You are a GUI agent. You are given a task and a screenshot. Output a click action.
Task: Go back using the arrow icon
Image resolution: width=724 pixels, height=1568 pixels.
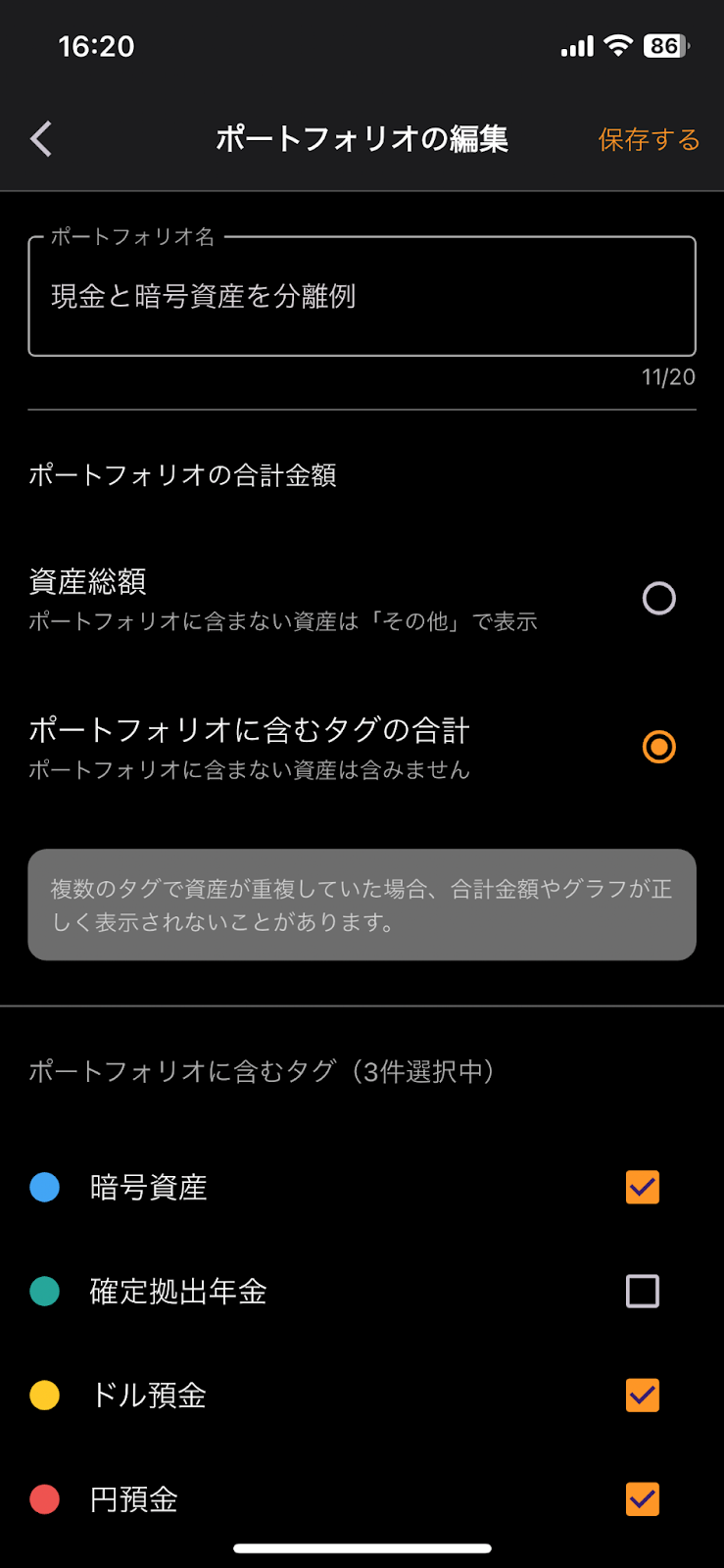pyautogui.click(x=41, y=139)
